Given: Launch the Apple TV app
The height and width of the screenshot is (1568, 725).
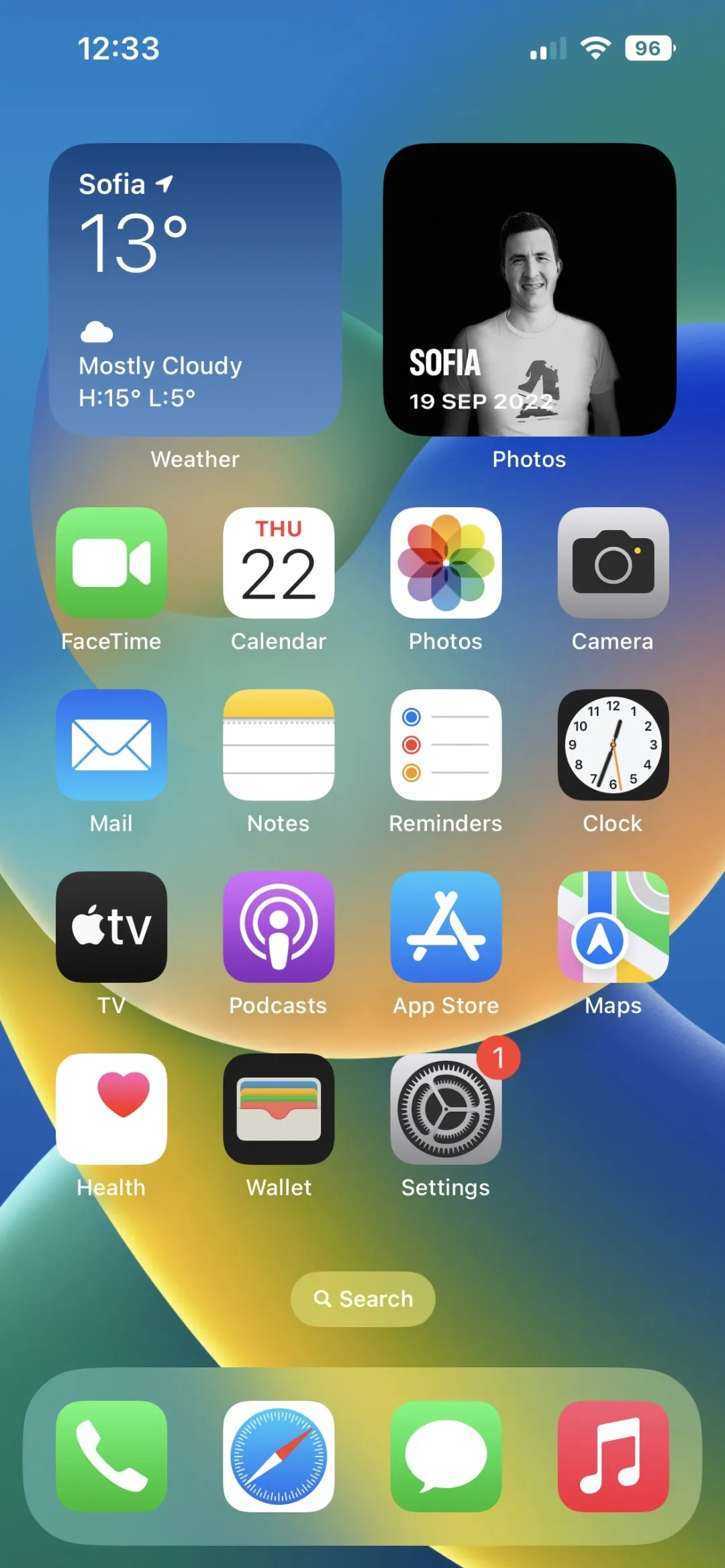Looking at the screenshot, I should click(111, 927).
